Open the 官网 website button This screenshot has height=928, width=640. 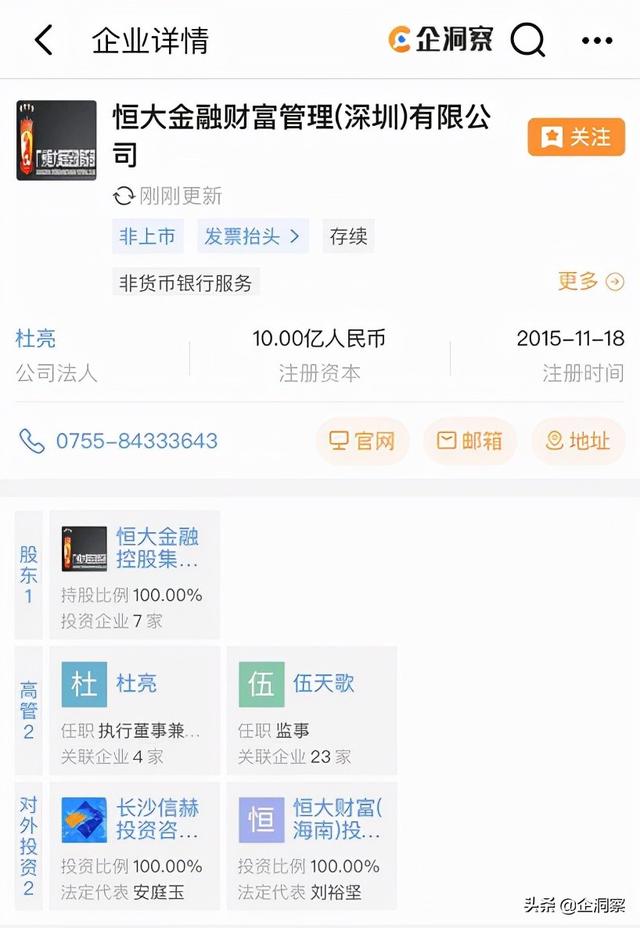click(x=363, y=441)
